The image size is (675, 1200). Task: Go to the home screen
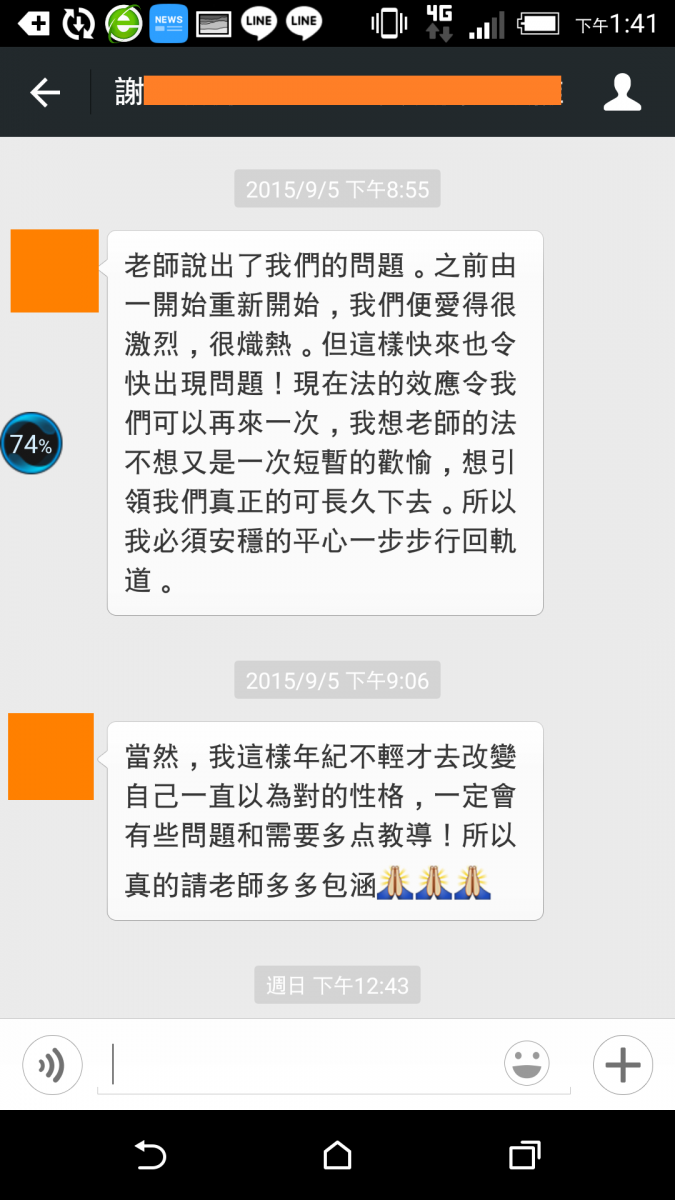click(x=337, y=1156)
